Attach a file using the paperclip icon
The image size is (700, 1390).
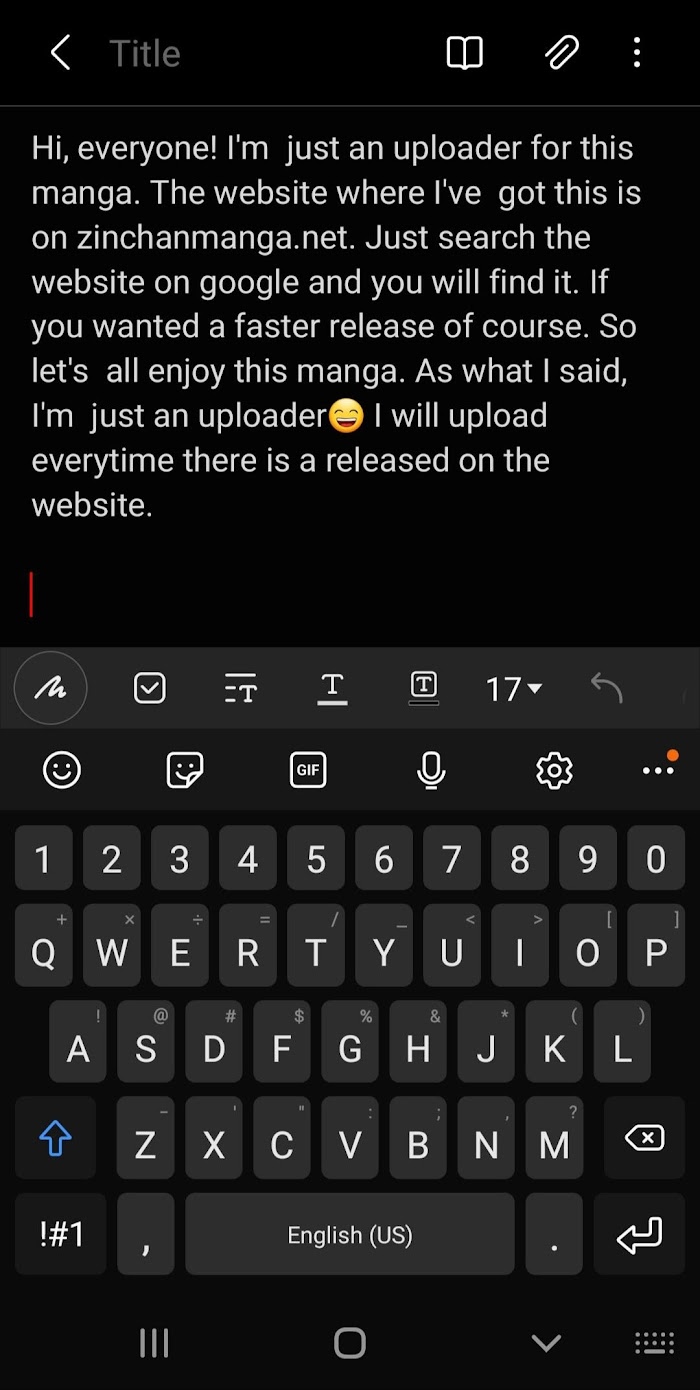tap(561, 53)
